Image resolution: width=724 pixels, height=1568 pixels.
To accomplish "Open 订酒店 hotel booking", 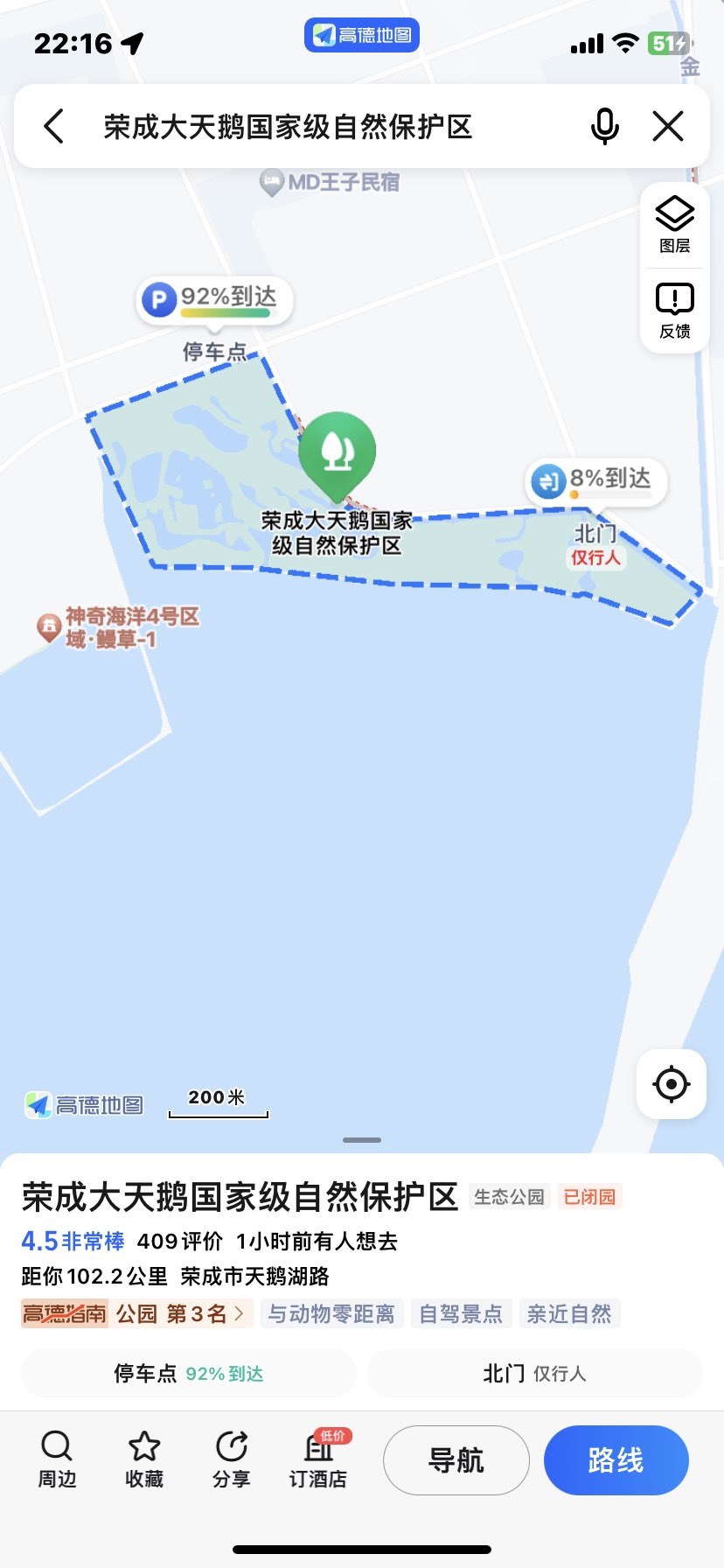I will coord(318,1459).
